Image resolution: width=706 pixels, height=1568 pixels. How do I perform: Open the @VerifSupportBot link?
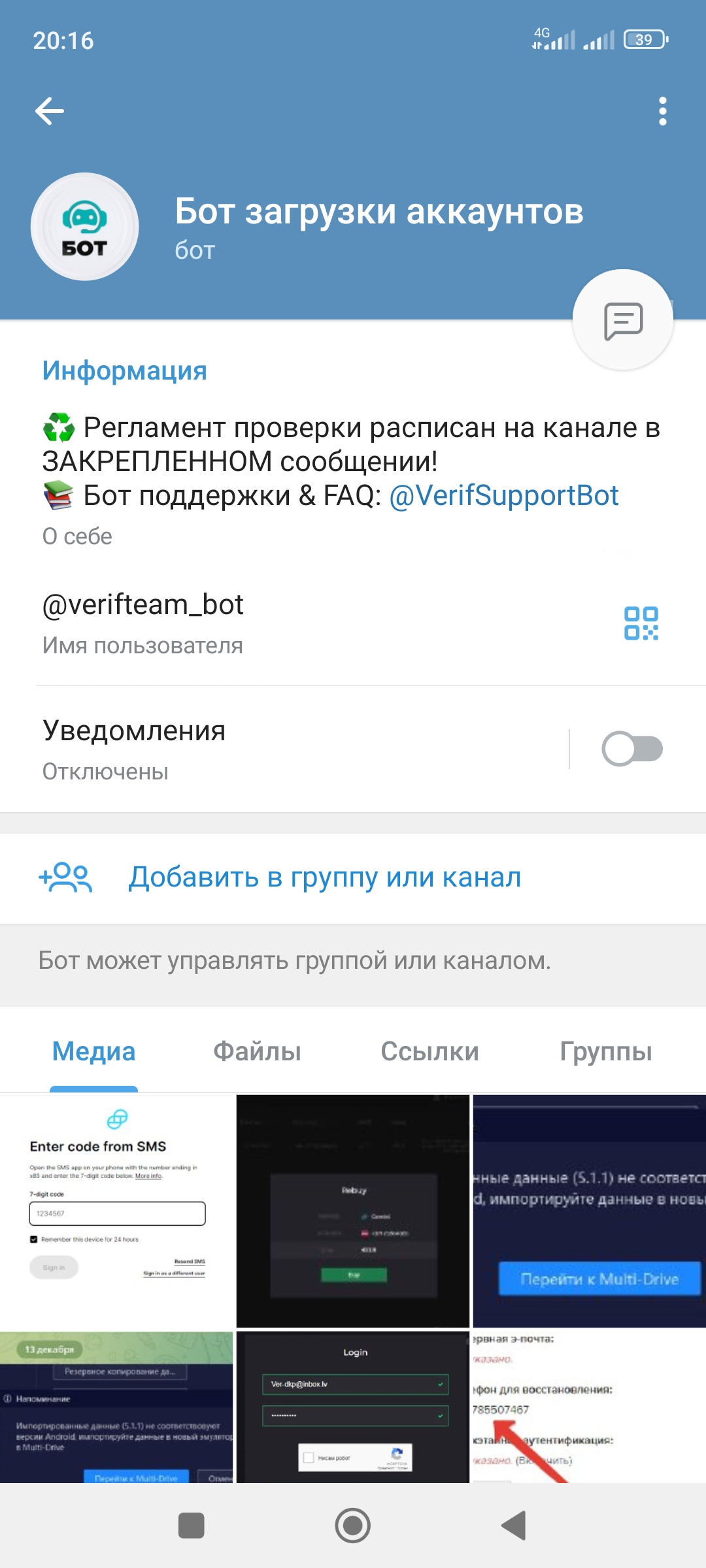tap(503, 496)
